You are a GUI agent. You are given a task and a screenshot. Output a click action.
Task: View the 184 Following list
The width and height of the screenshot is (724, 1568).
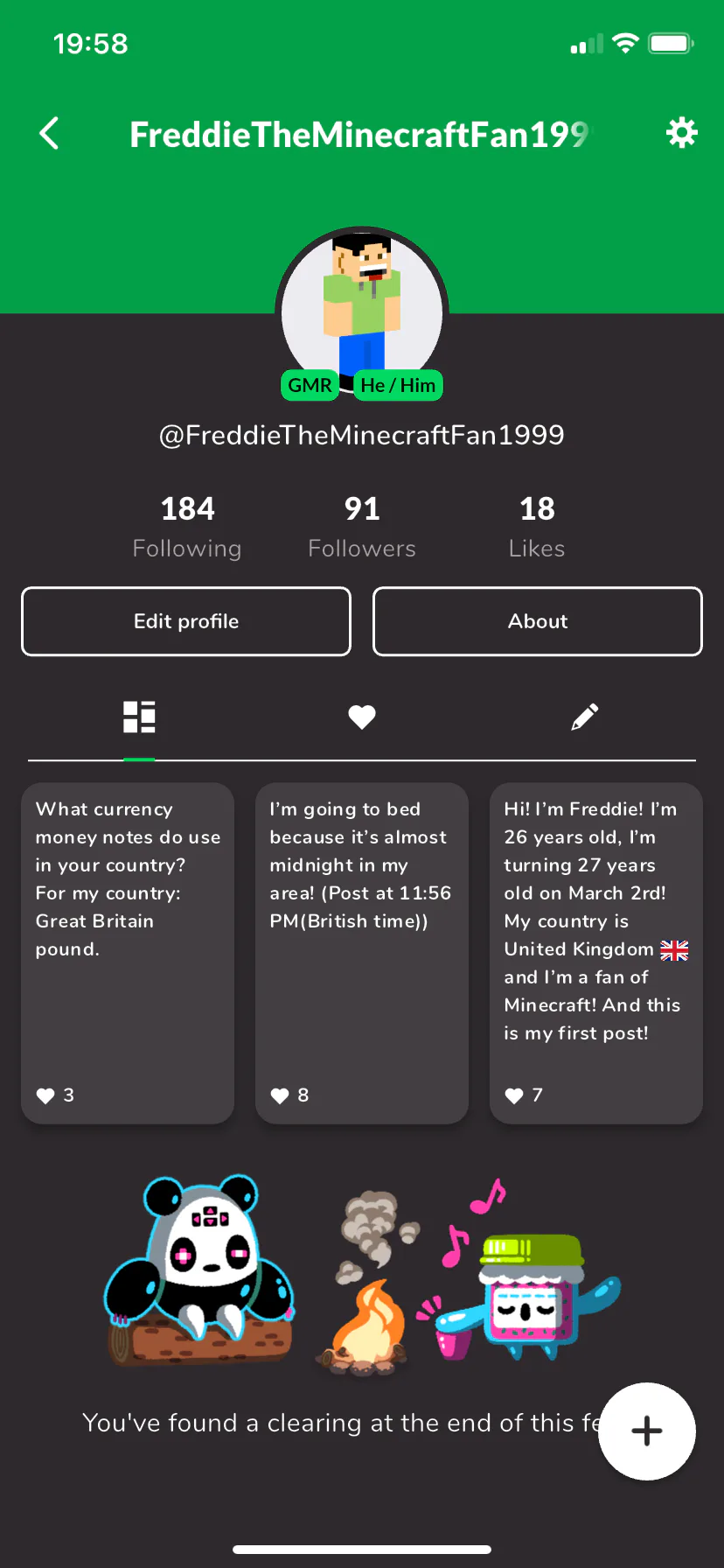pyautogui.click(x=187, y=526)
